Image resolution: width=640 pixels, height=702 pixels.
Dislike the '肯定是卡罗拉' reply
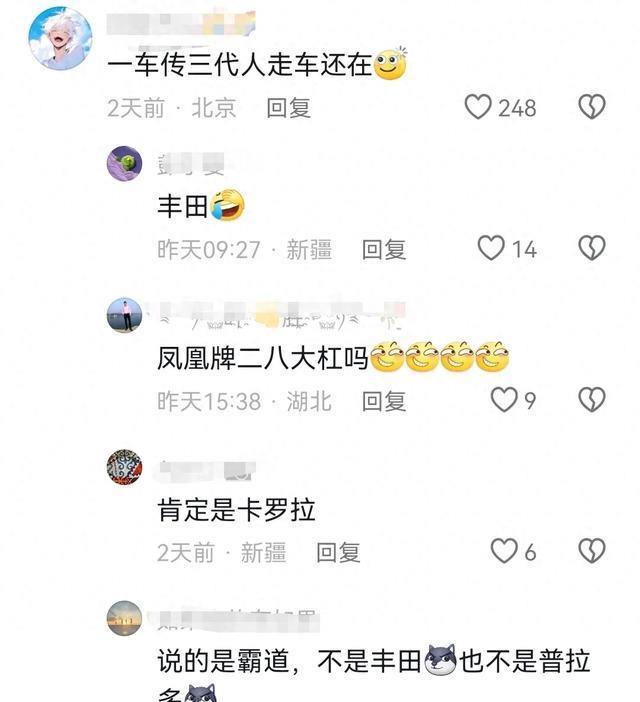click(x=592, y=551)
